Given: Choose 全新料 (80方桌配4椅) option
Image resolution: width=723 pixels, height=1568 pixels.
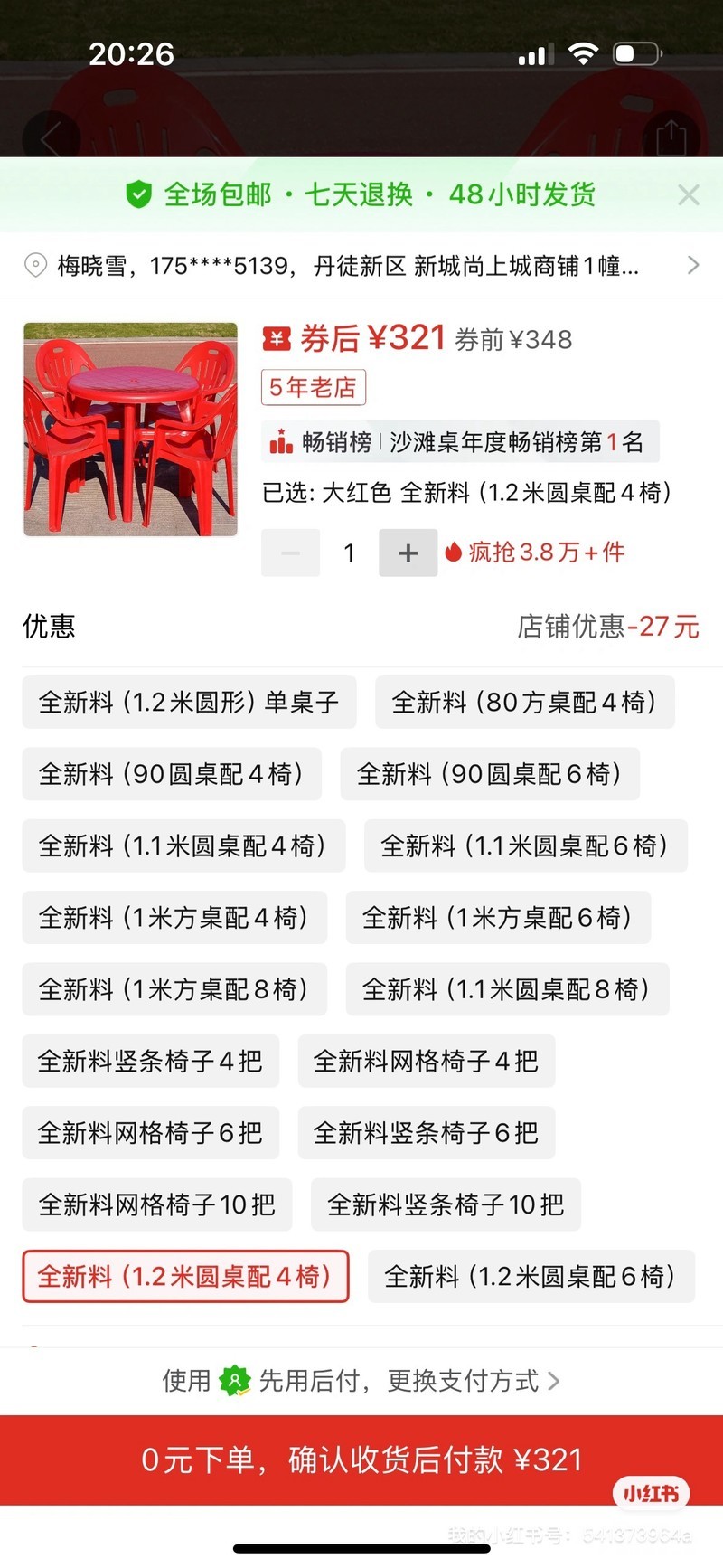Looking at the screenshot, I should (x=524, y=703).
